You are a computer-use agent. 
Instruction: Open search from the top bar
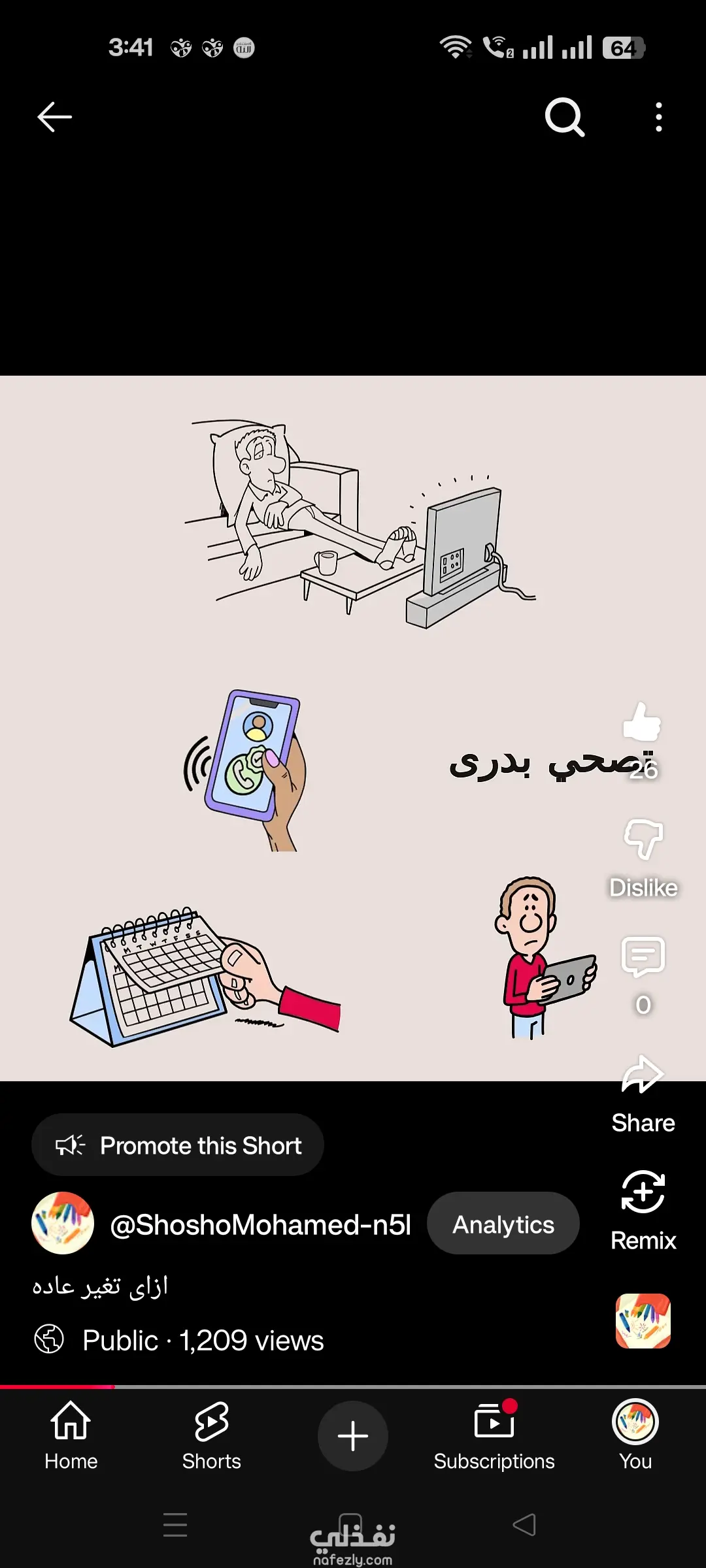[x=564, y=118]
